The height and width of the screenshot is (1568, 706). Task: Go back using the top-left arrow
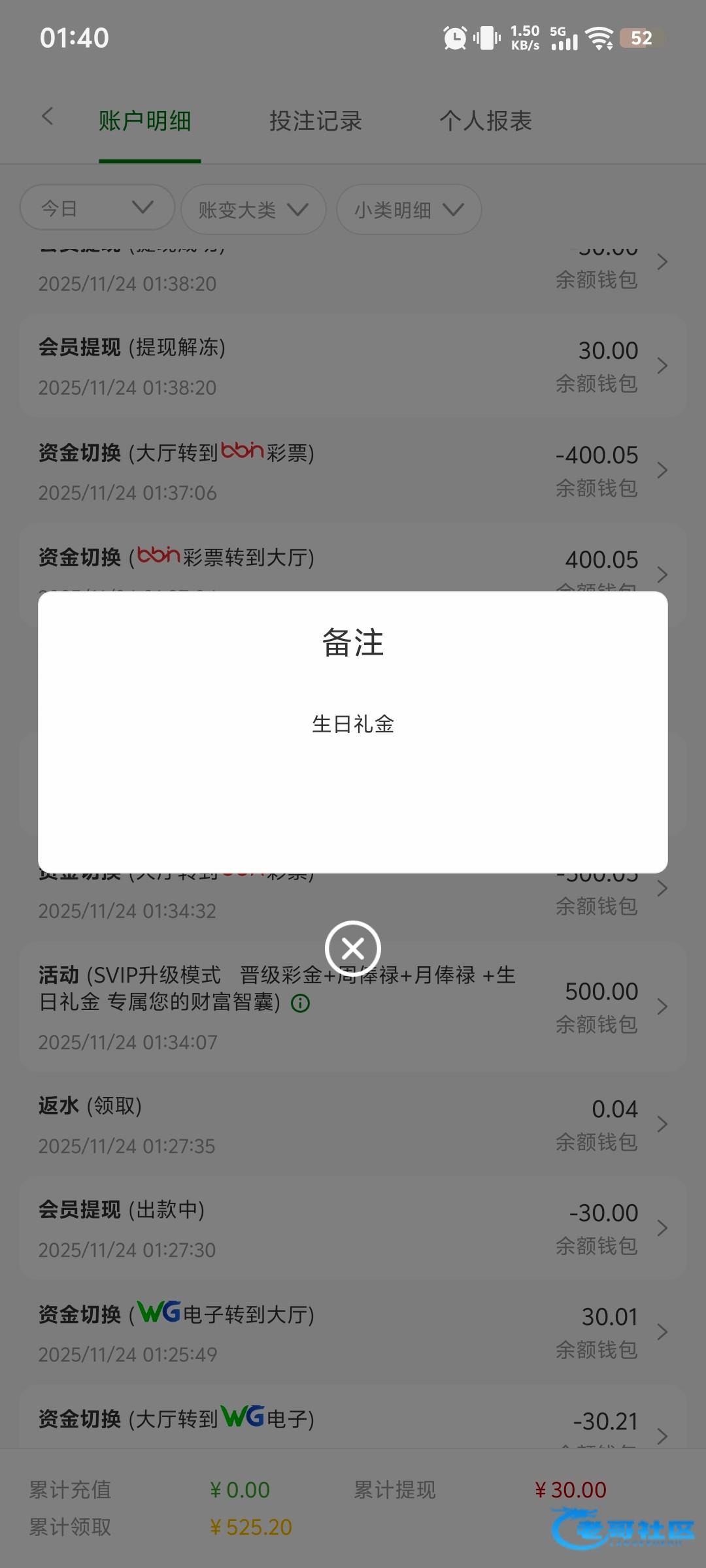(47, 118)
